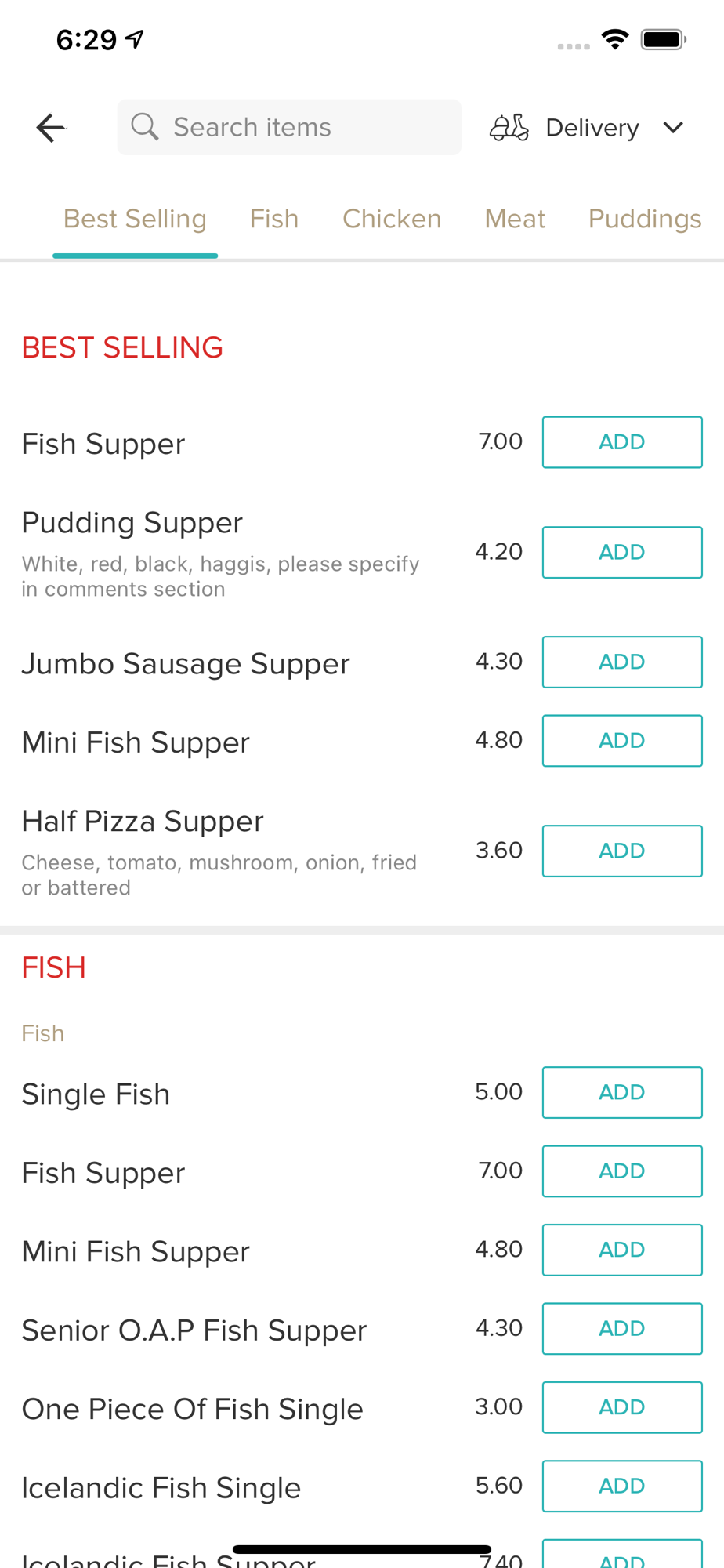
Task: Open the Delivery dropdown
Action: tap(587, 127)
